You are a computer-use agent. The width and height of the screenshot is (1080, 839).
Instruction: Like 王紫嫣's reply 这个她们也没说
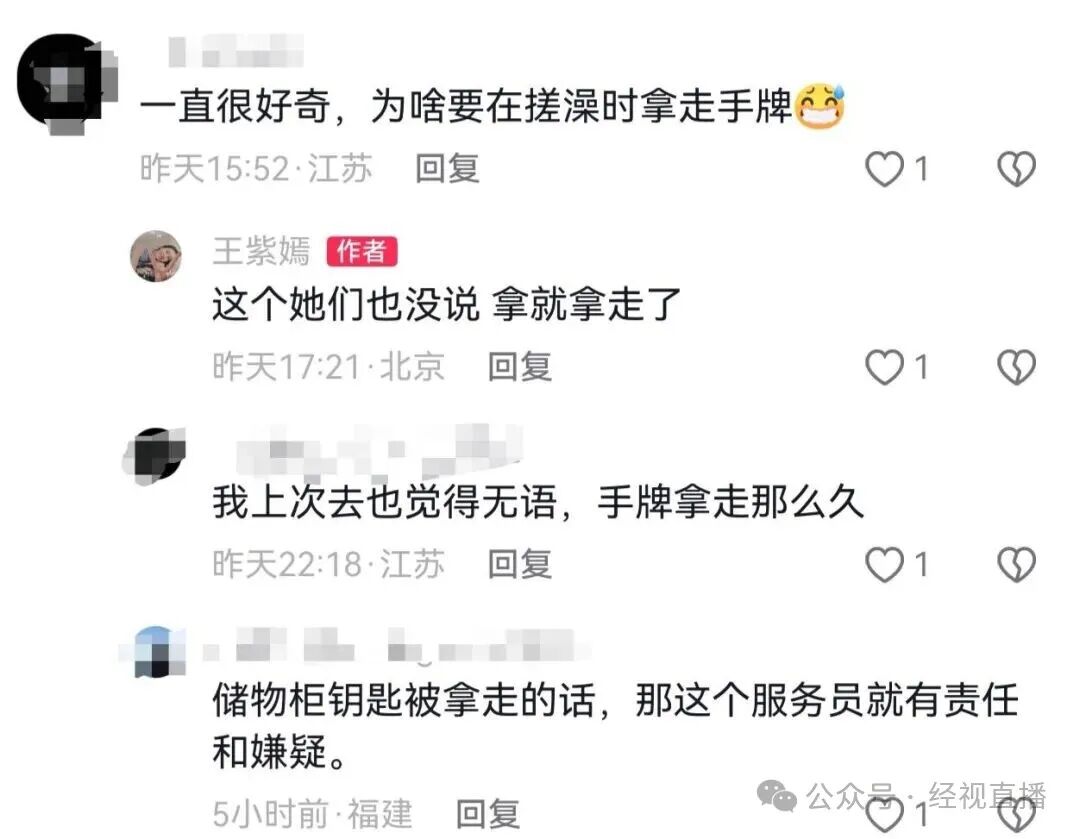click(x=884, y=368)
